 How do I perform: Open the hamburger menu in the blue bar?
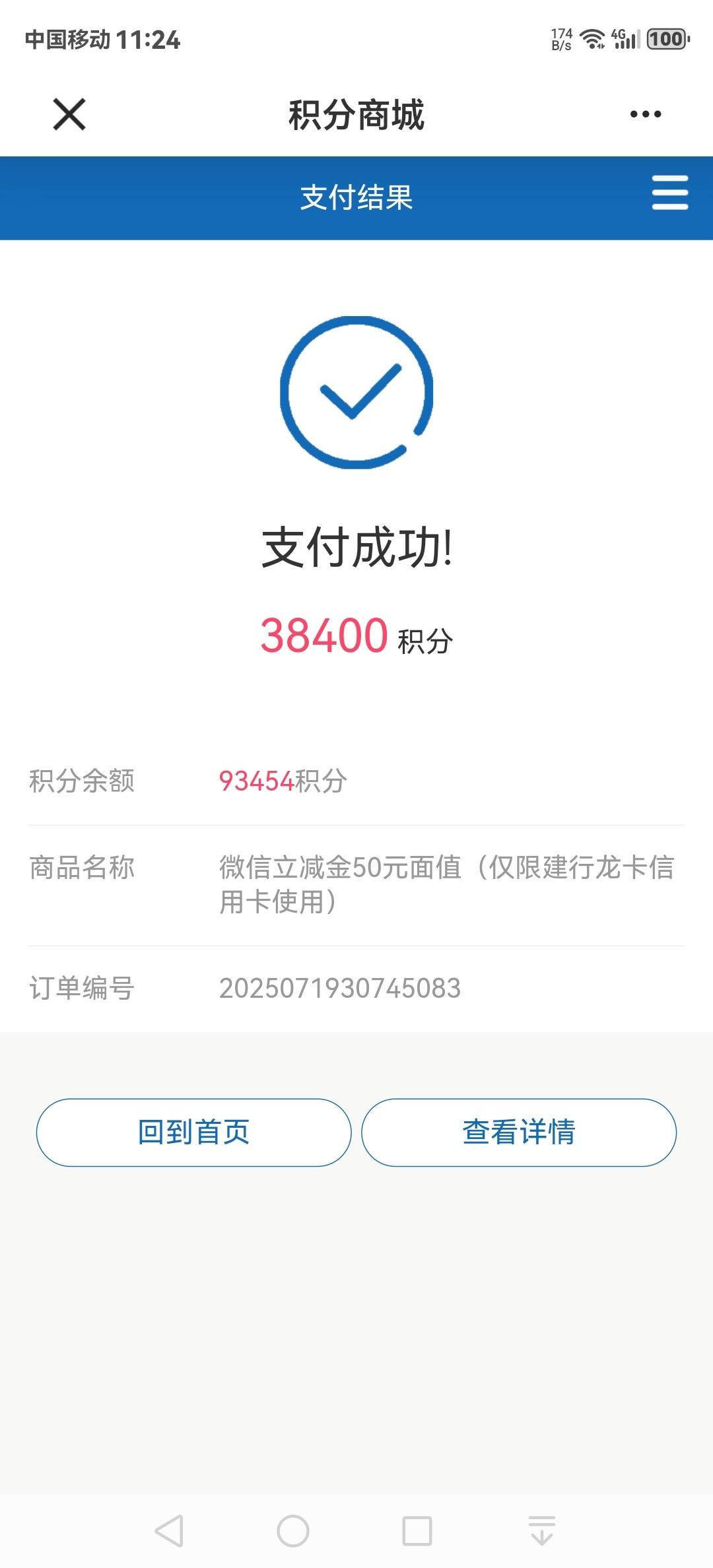click(670, 193)
